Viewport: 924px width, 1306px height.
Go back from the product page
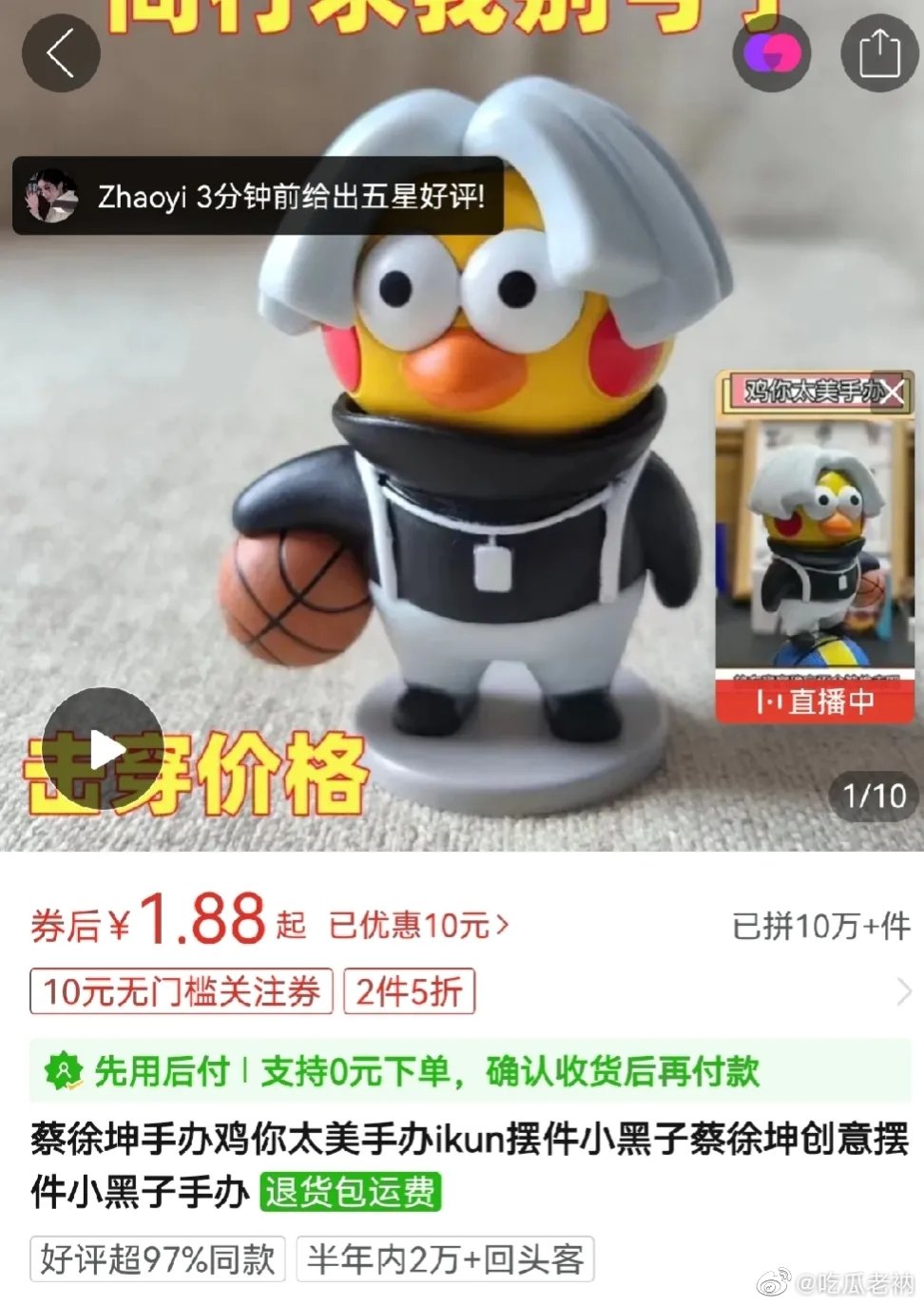[61, 52]
